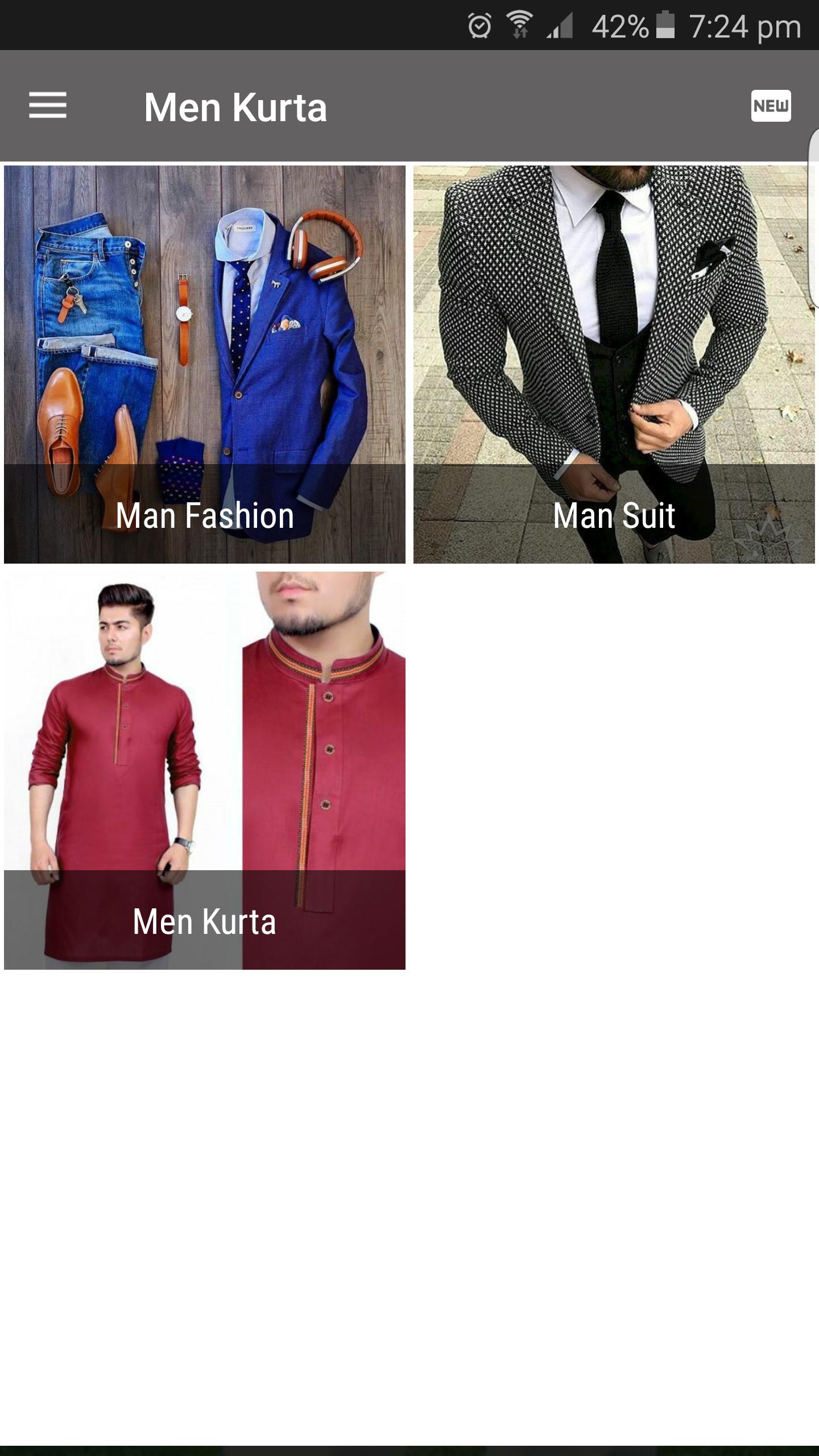Click the data sync arrows icon
This screenshot has height=1456, width=819.
[519, 33]
